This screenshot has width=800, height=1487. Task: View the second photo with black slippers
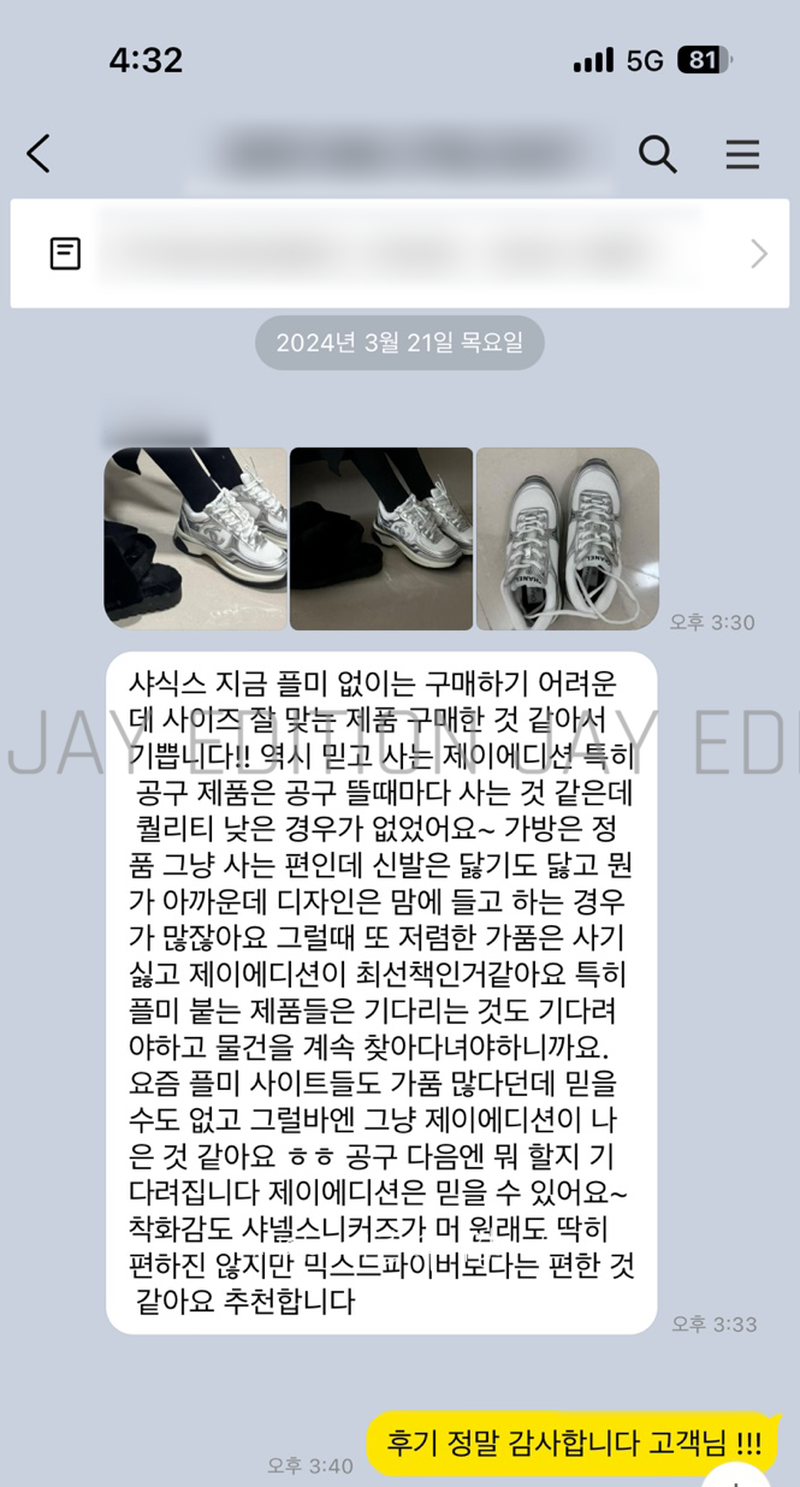pyautogui.click(x=381, y=538)
